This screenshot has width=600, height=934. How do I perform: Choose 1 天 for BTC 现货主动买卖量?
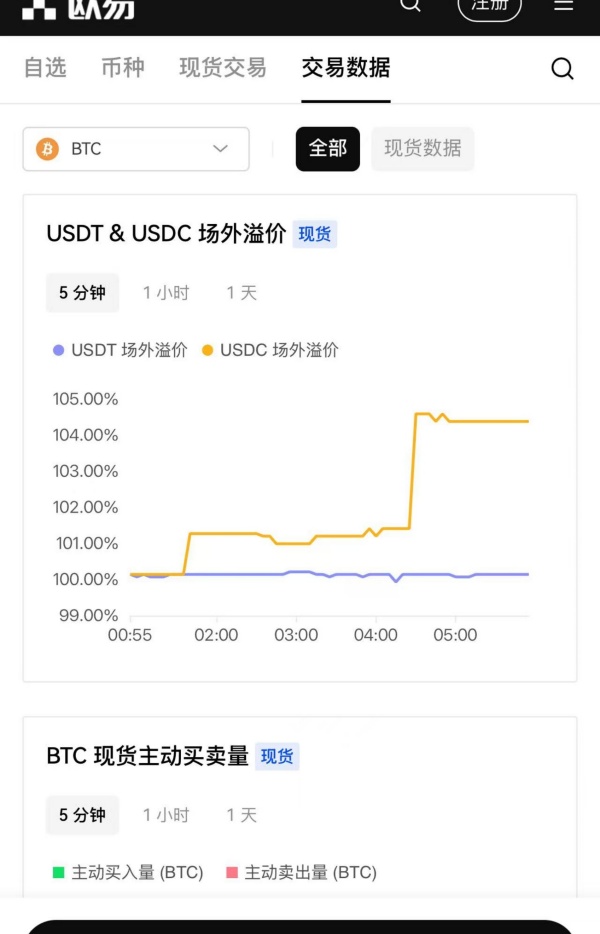point(242,815)
